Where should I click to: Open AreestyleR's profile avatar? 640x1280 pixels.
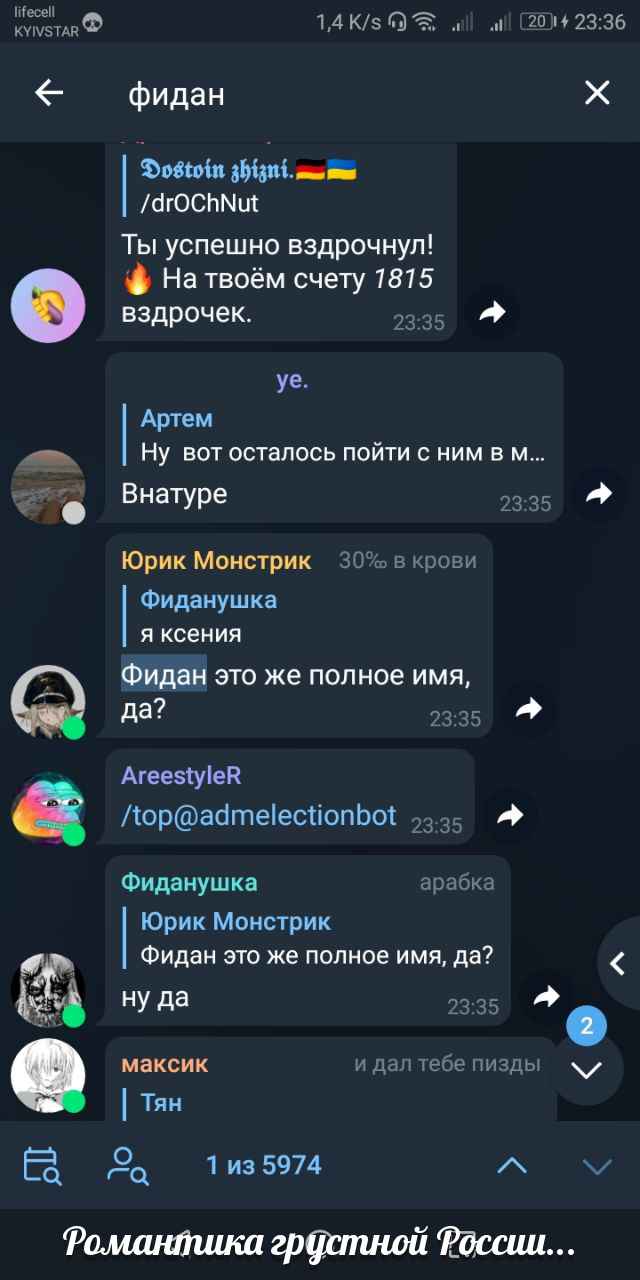47,808
